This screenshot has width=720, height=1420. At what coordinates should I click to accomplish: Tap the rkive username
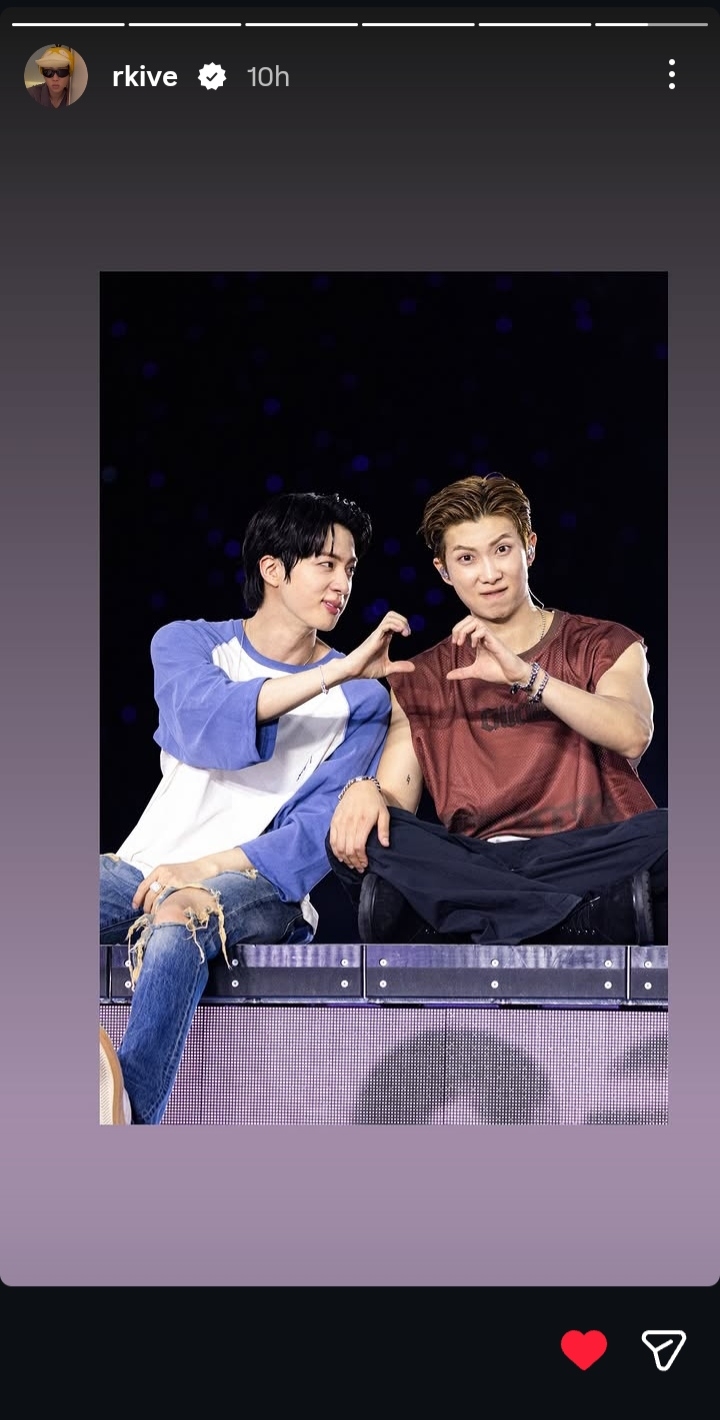pyautogui.click(x=144, y=76)
